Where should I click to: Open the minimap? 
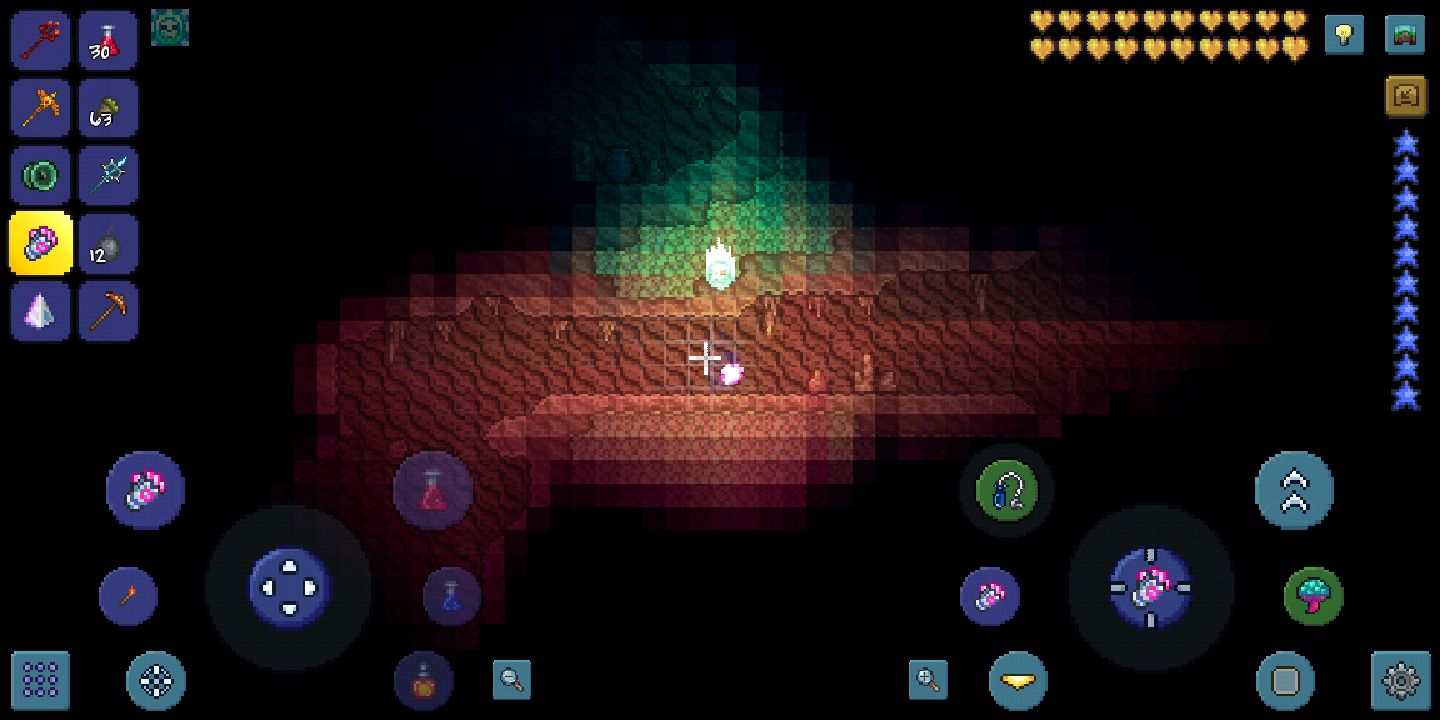click(x=1405, y=35)
